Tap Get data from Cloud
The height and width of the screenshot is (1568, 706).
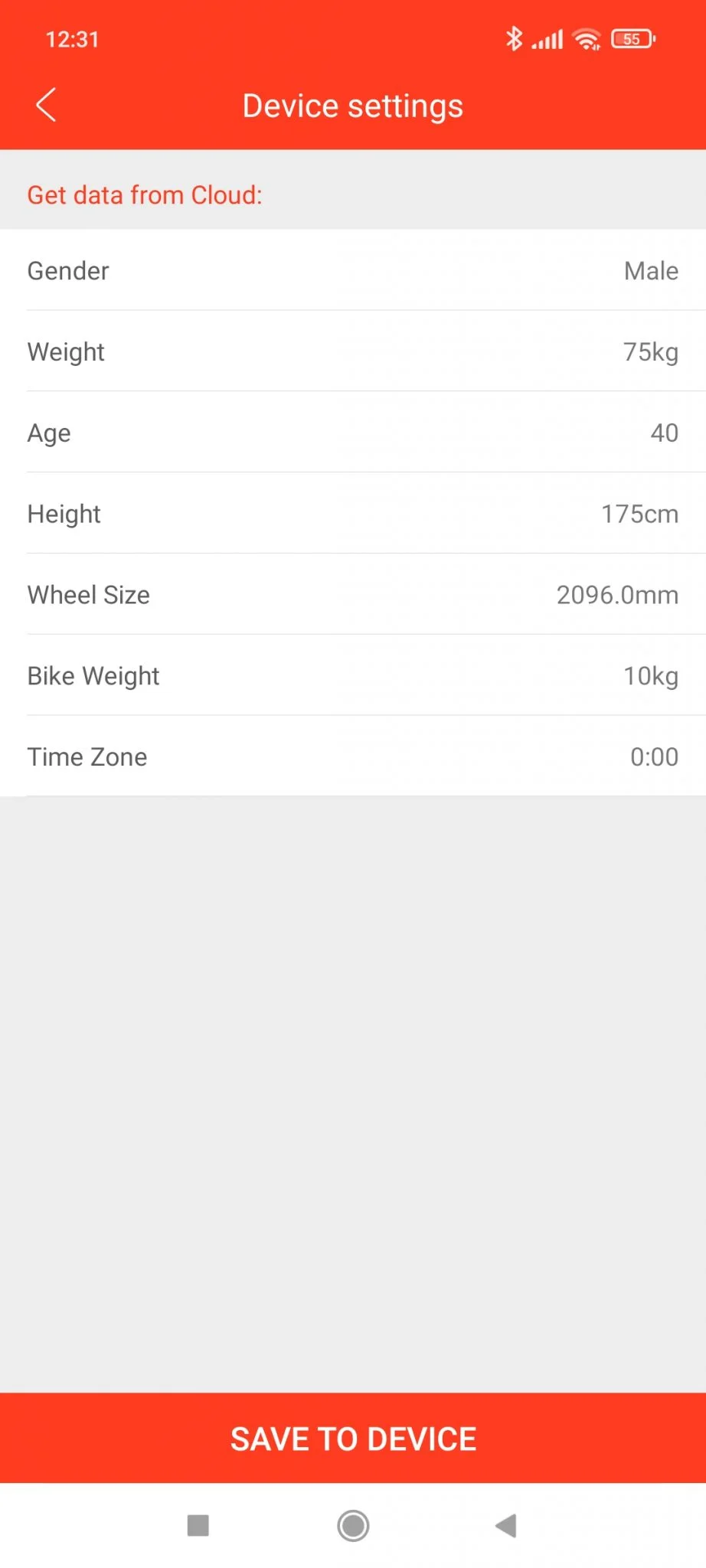(145, 195)
